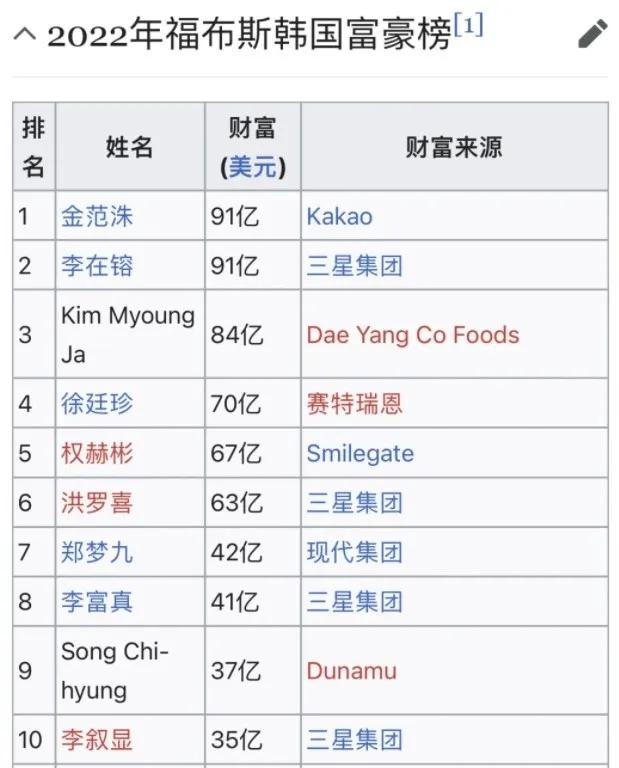
Task: Visit the Smilegate page
Action: 359,453
